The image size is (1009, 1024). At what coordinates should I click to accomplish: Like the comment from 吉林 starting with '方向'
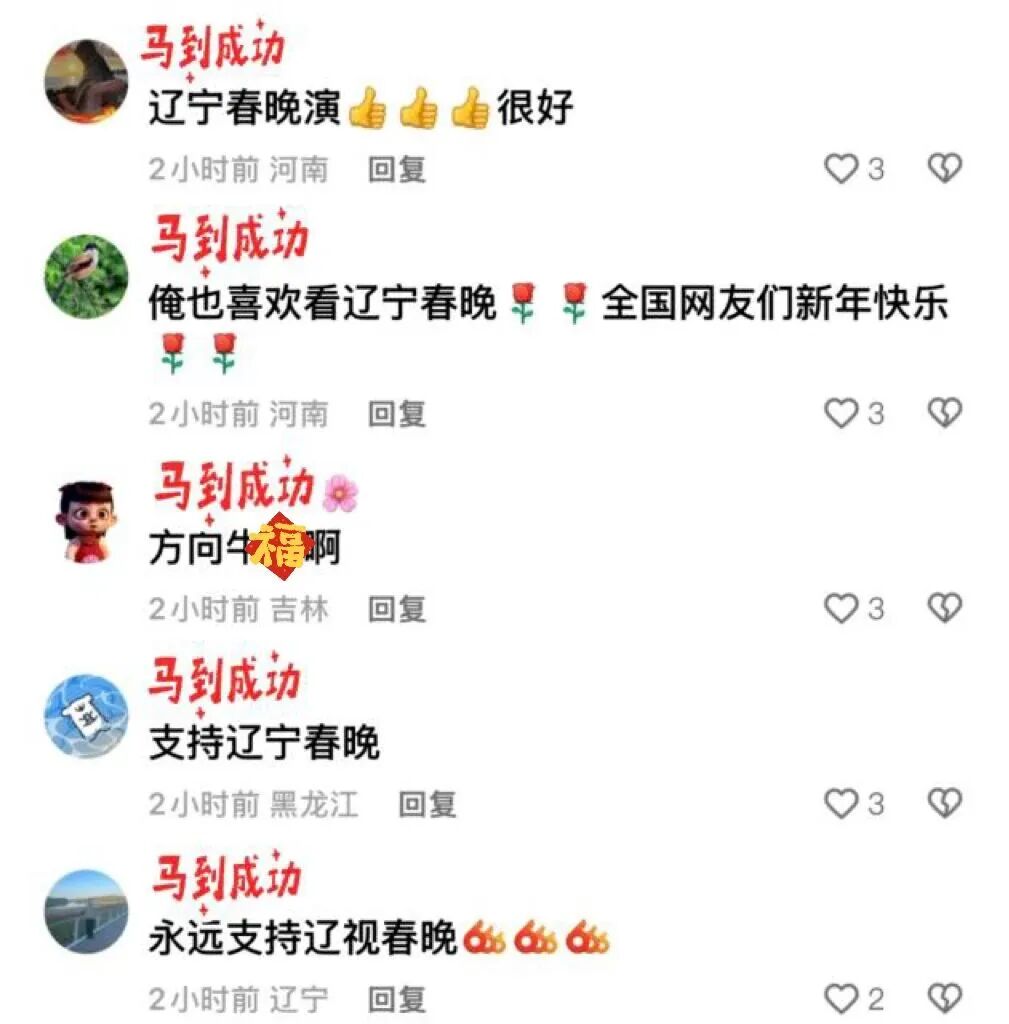[x=841, y=608]
